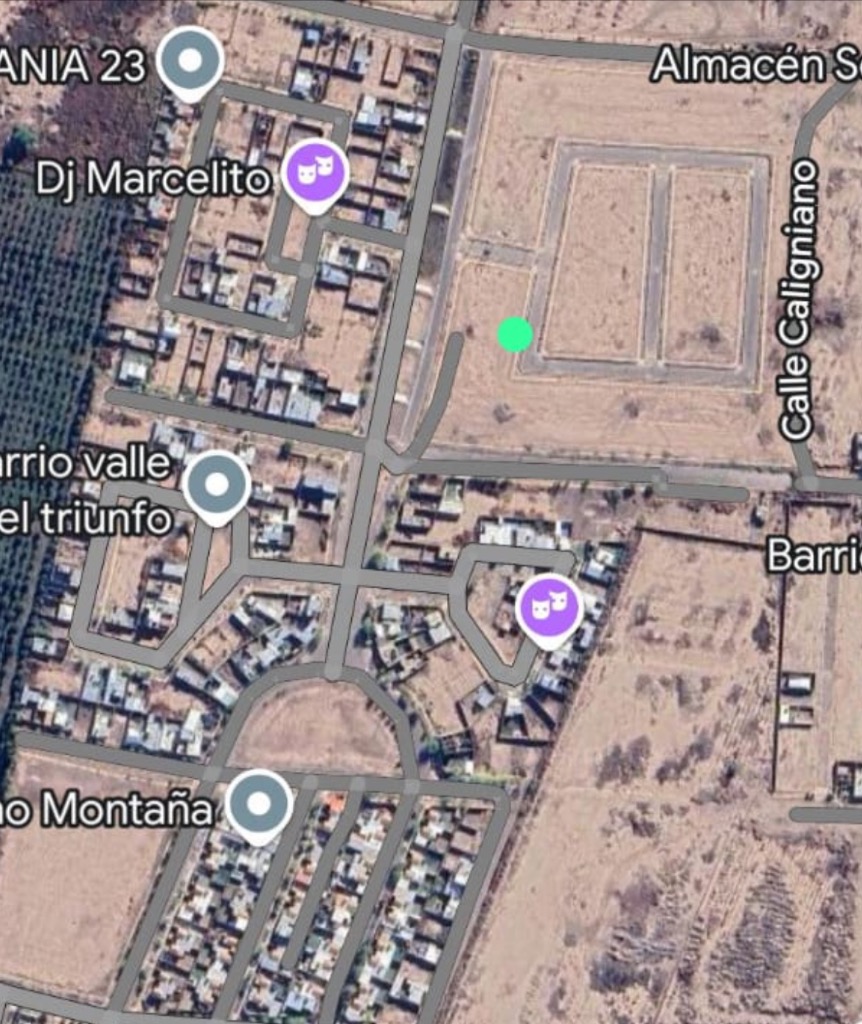Image resolution: width=862 pixels, height=1024 pixels.
Task: Tap the gray pin labeled Montaña
Action: tap(260, 803)
